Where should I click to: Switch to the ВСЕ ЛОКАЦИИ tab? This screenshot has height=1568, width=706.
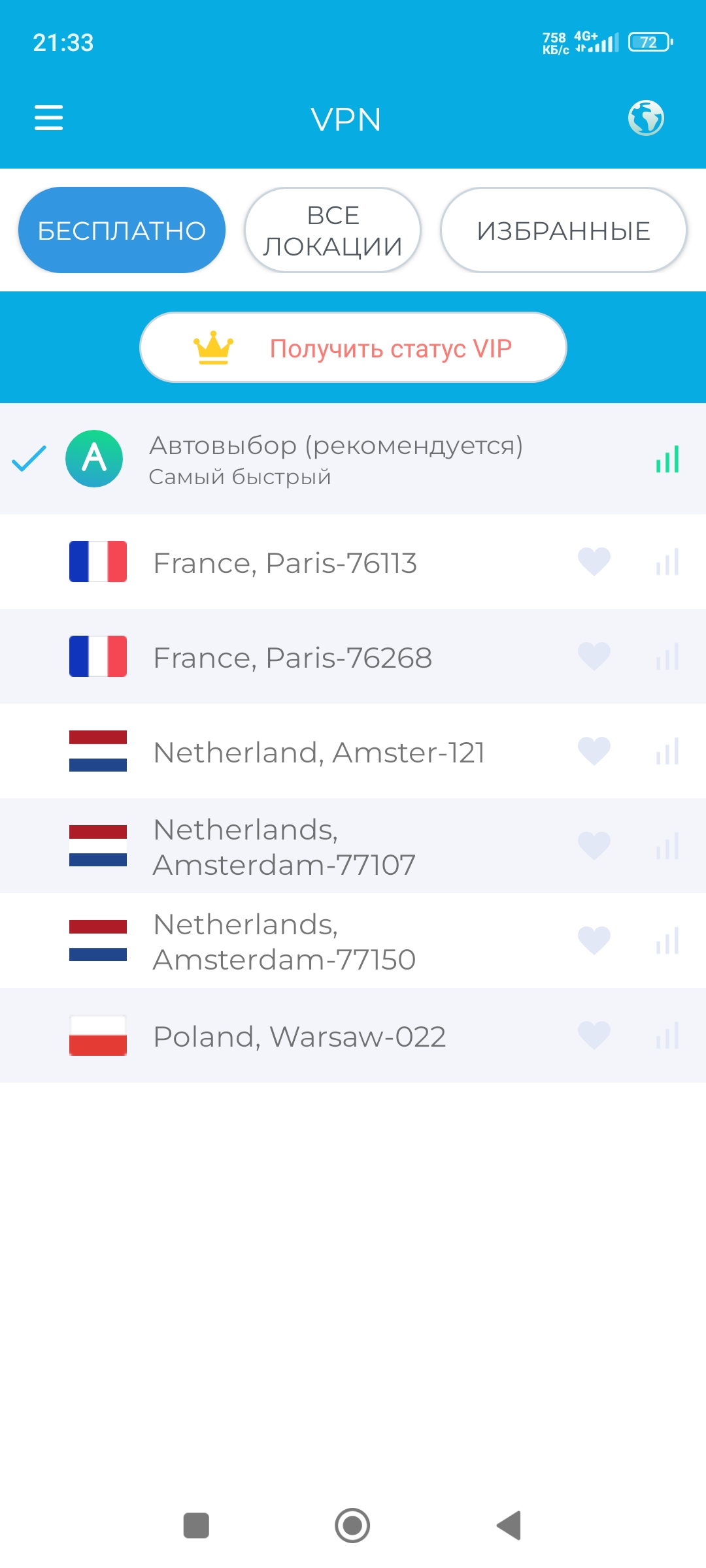click(x=333, y=230)
